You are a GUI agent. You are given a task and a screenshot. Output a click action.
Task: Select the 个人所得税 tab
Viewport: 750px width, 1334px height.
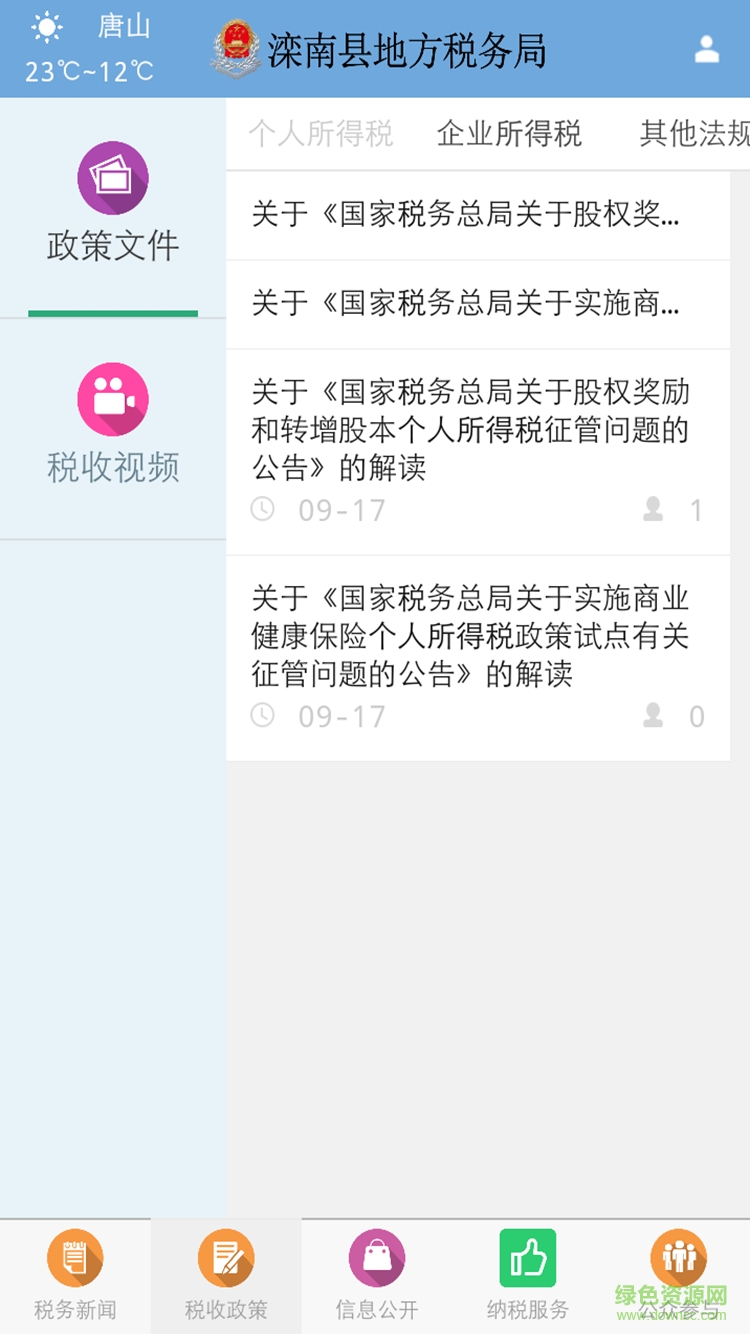(321, 134)
